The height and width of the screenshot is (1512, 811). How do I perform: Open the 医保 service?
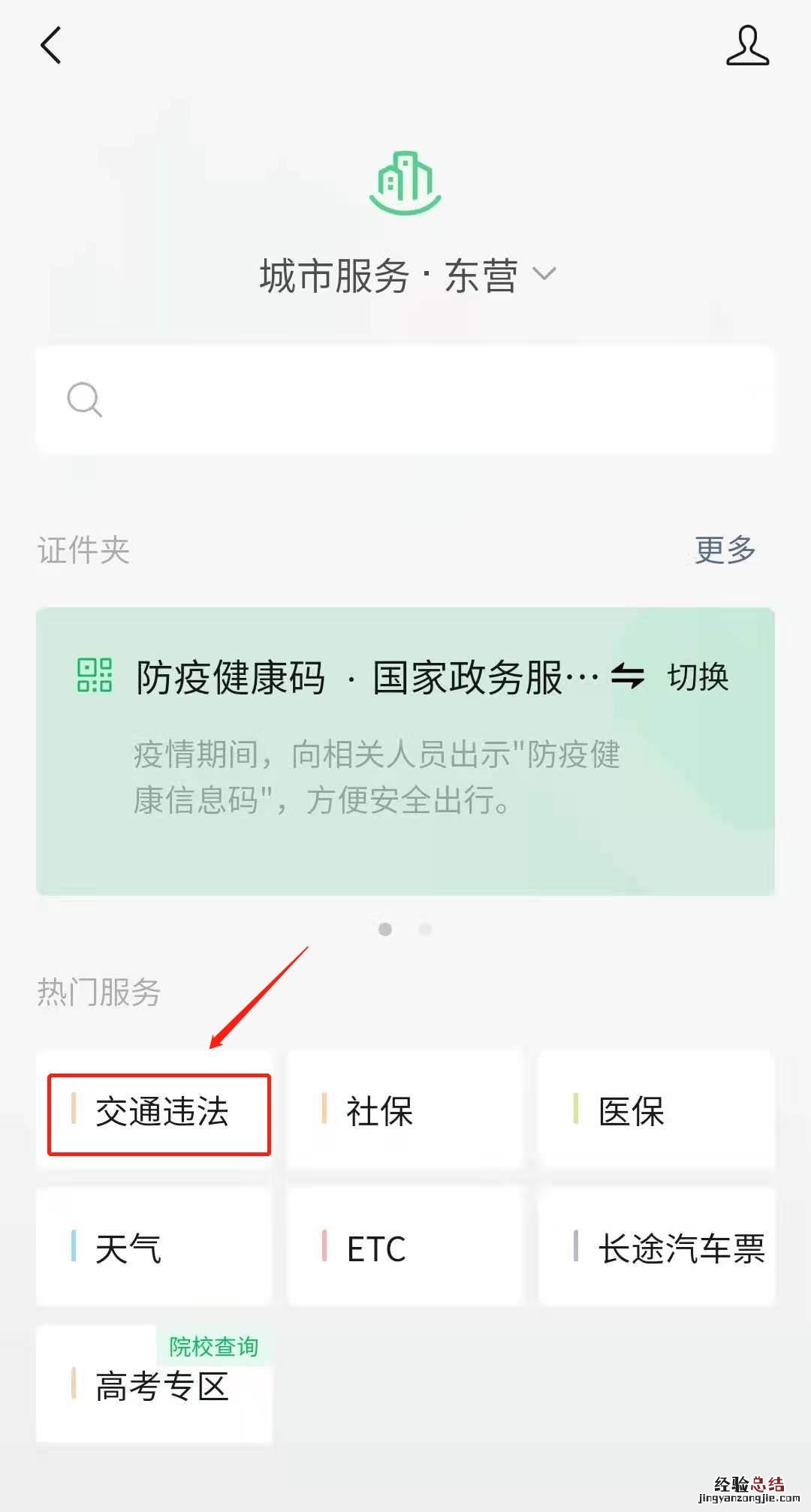tap(656, 1111)
